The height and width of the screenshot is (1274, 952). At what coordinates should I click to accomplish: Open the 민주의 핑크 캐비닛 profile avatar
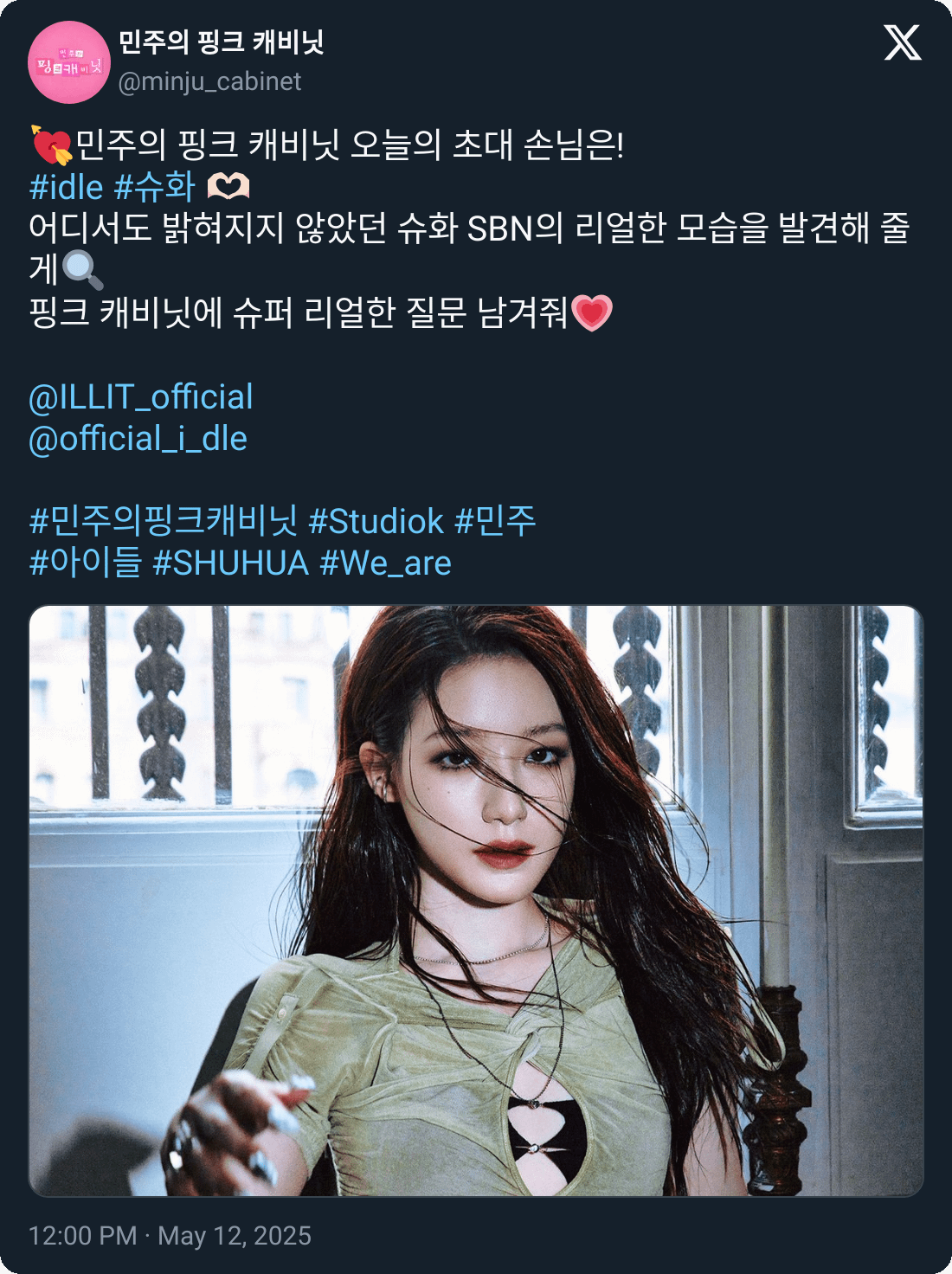[x=69, y=62]
